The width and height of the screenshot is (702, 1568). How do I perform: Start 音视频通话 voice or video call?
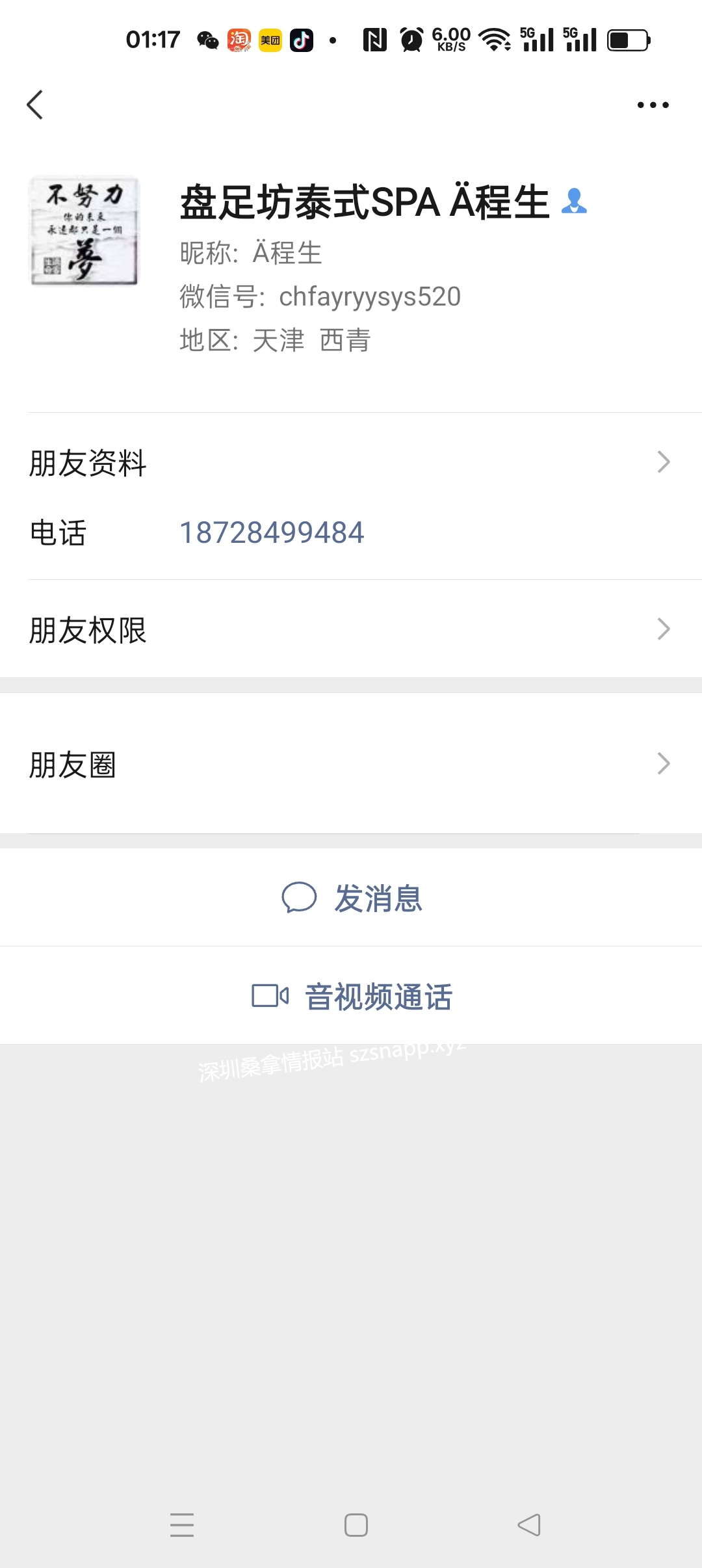tap(352, 996)
